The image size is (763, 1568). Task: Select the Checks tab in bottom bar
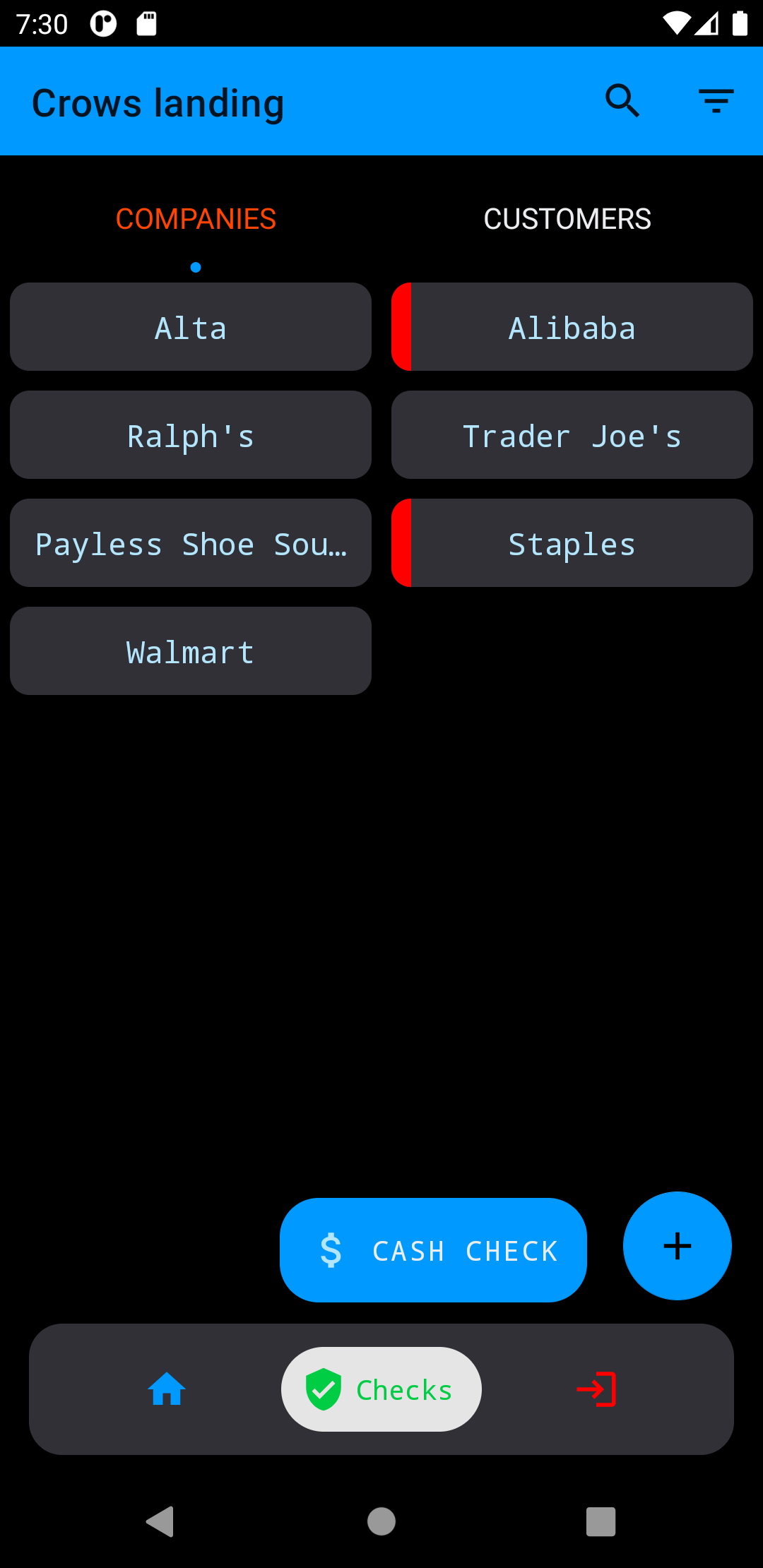pyautogui.click(x=381, y=1389)
